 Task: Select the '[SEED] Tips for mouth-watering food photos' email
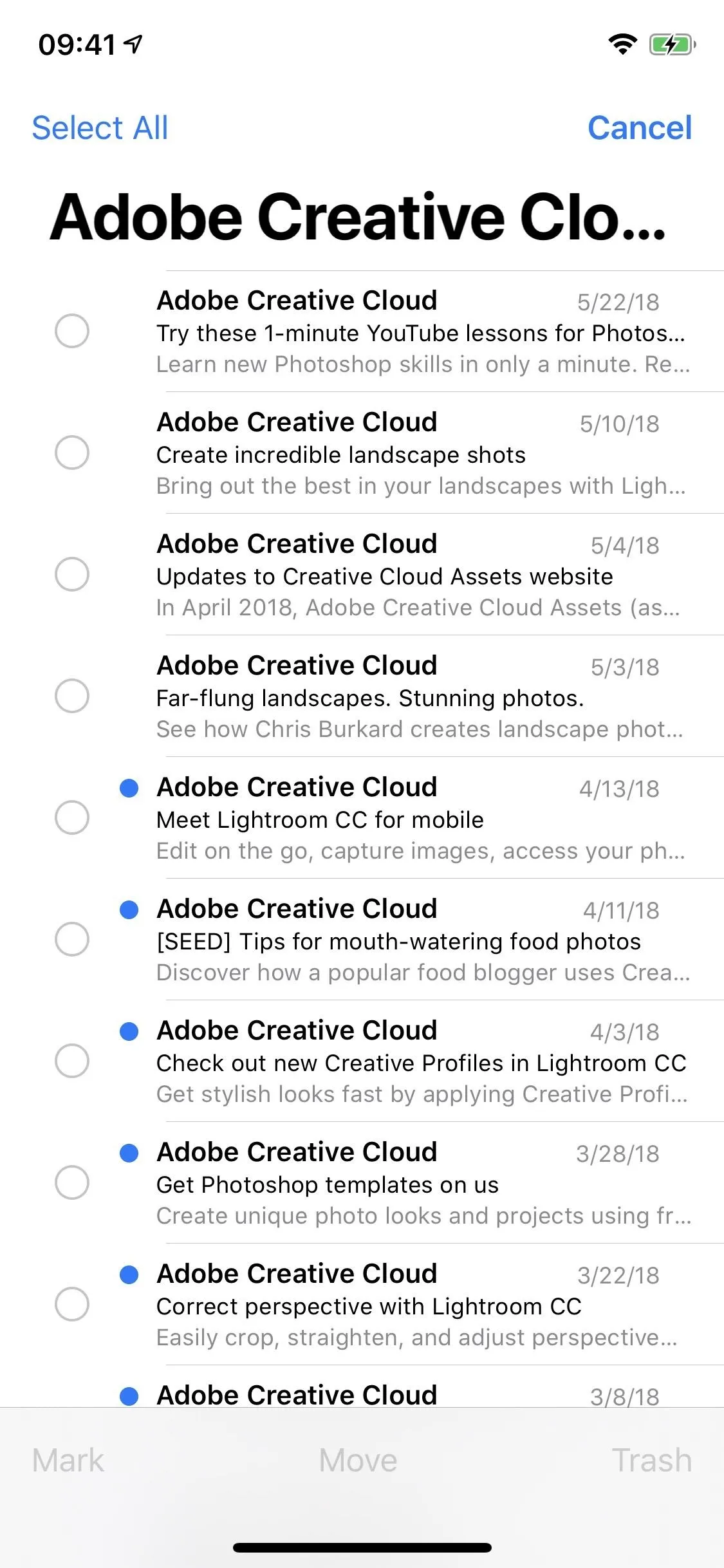coord(72,939)
